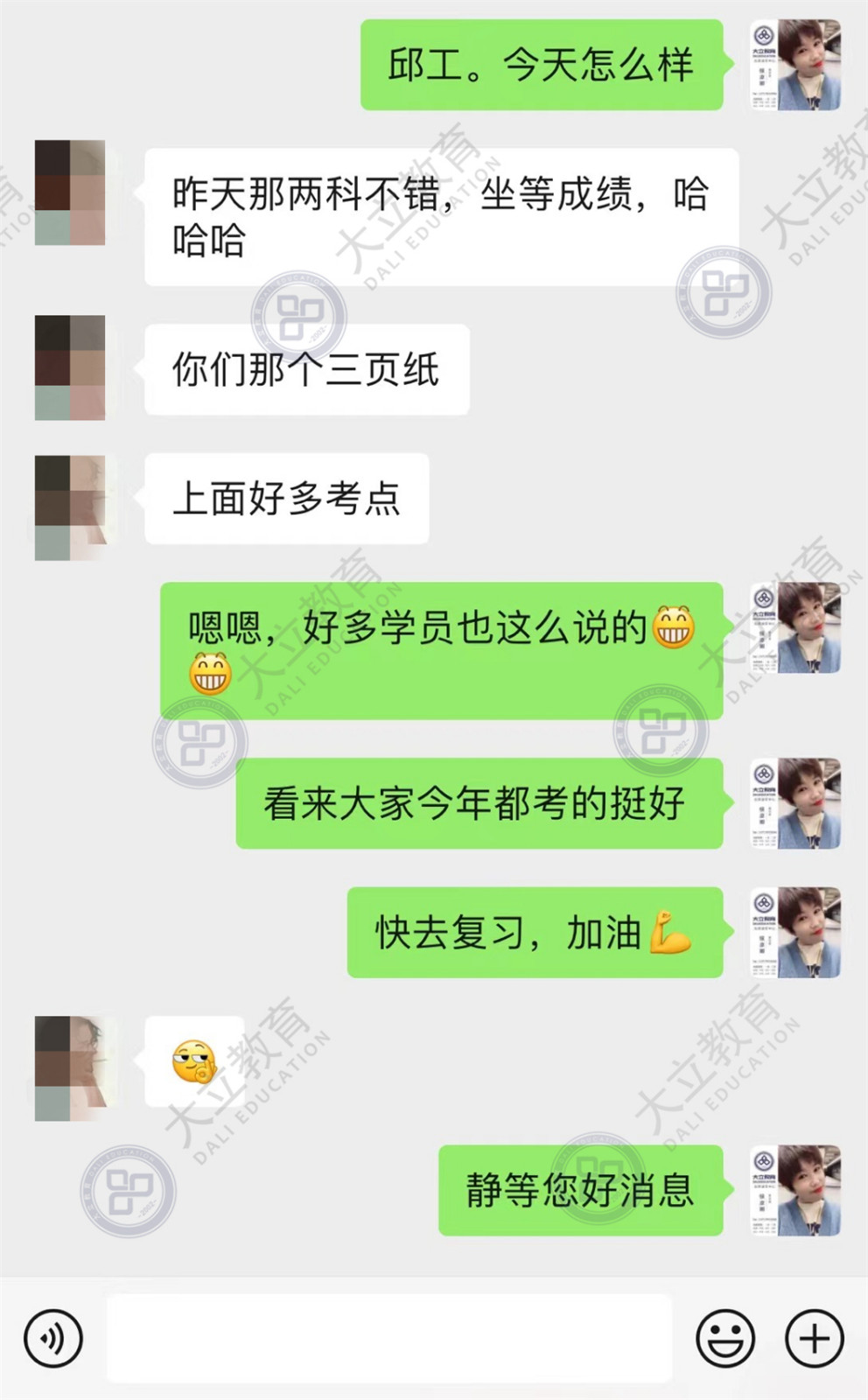Open contact avatar beside '上面好多考点'
This screenshot has width=868, height=1400.
click(x=70, y=507)
